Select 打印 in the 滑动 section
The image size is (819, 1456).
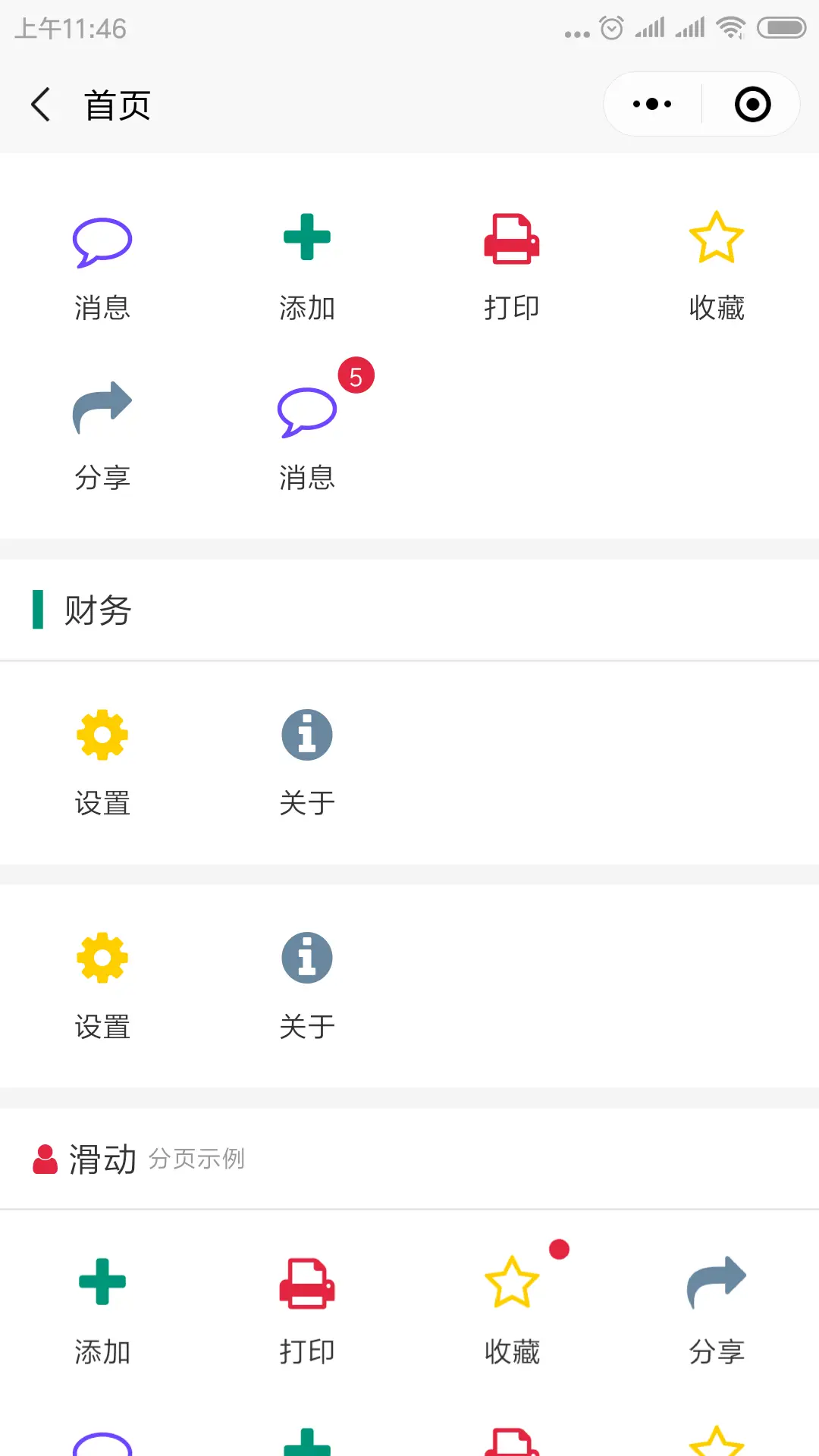click(307, 1308)
